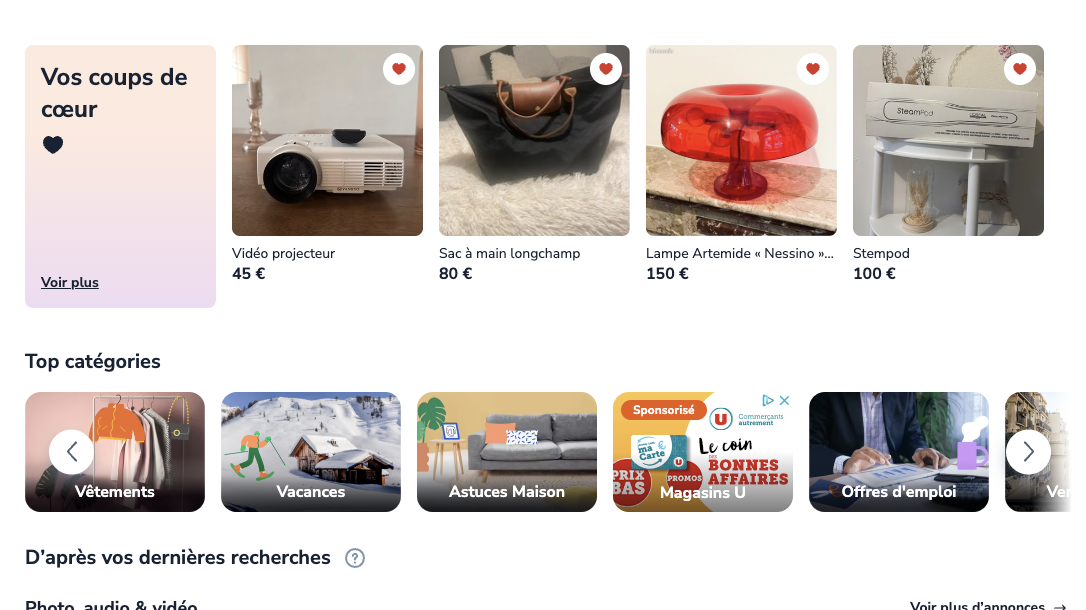The width and height of the screenshot is (1086, 610).
Task: Unfavorite the Sac à main longchamp
Action: (x=606, y=69)
